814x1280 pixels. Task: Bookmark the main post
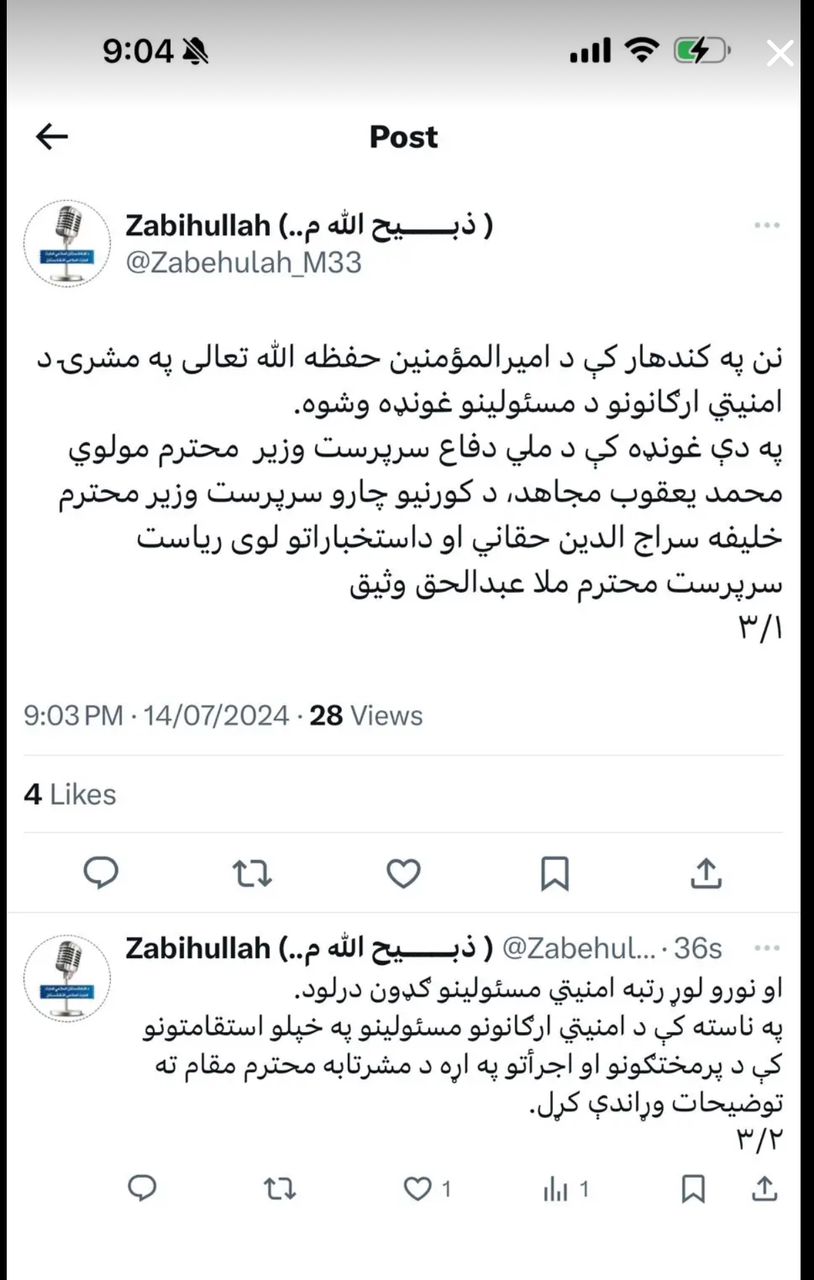tap(554, 874)
